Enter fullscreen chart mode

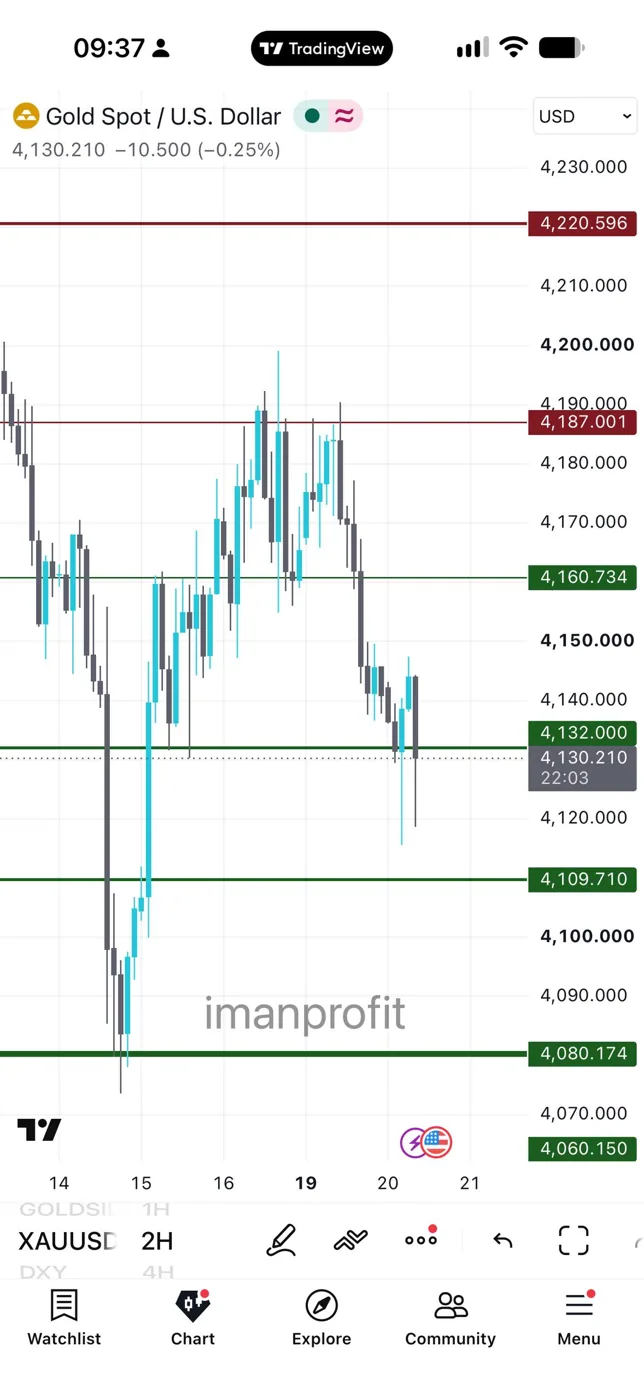pos(573,1240)
